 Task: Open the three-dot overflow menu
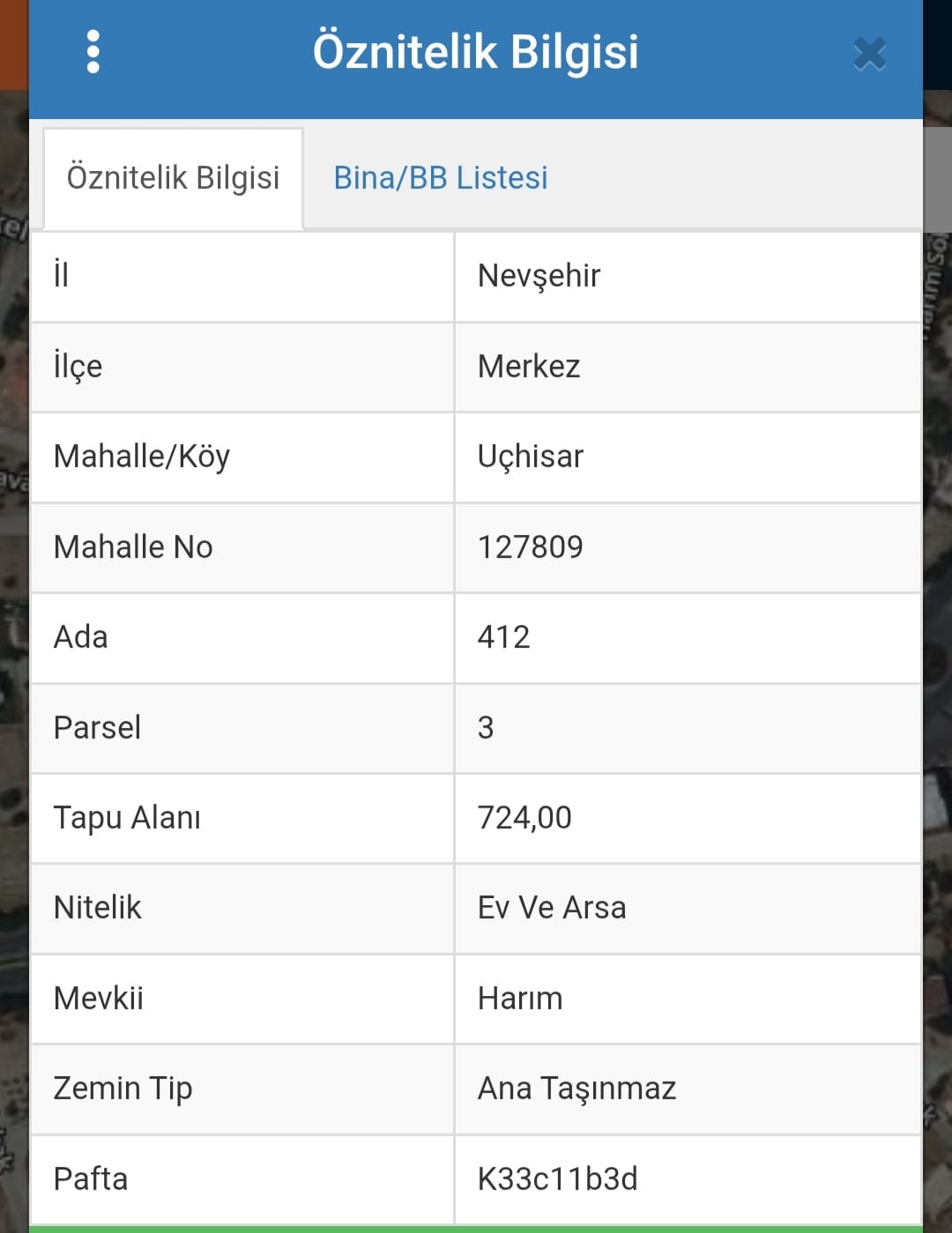tap(93, 52)
